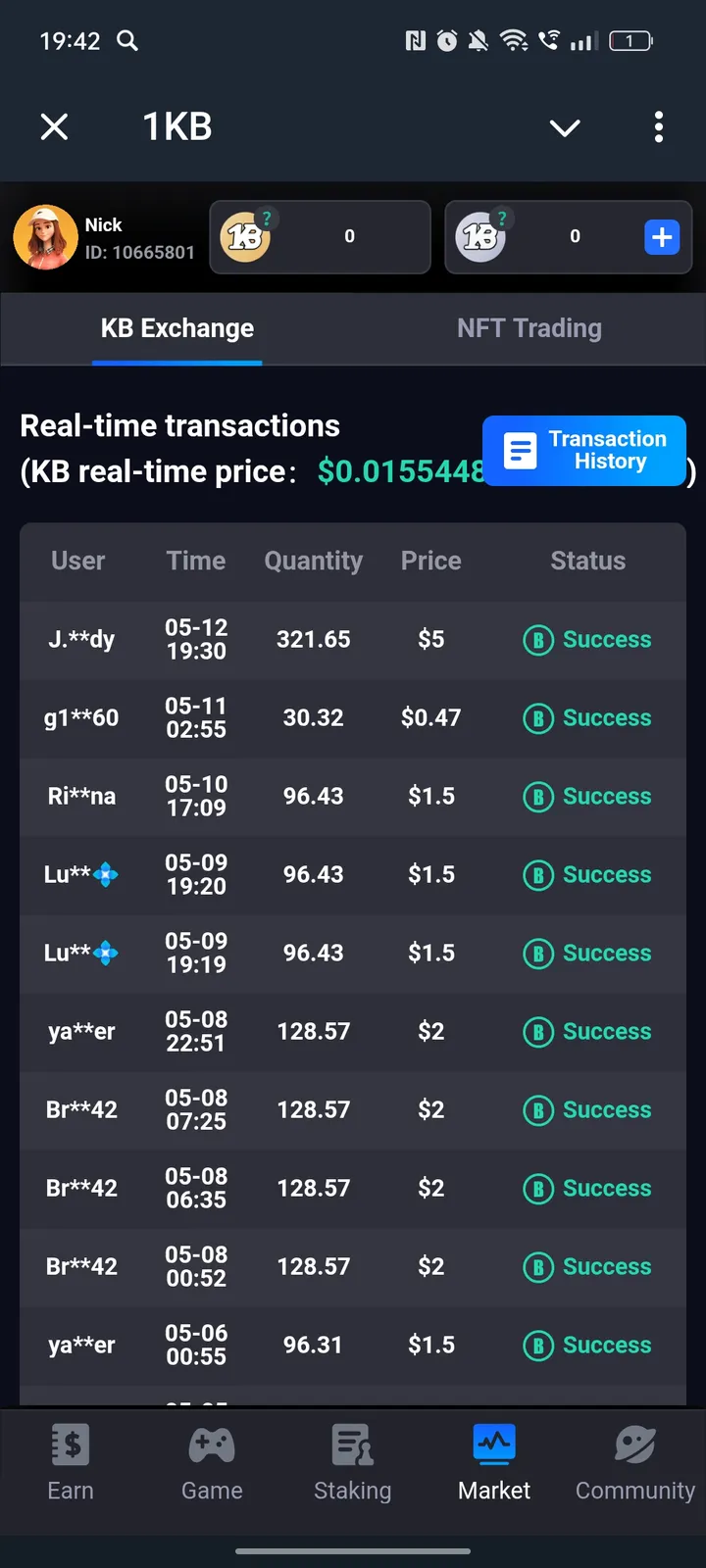Show help for the silver KB balance

(x=502, y=219)
